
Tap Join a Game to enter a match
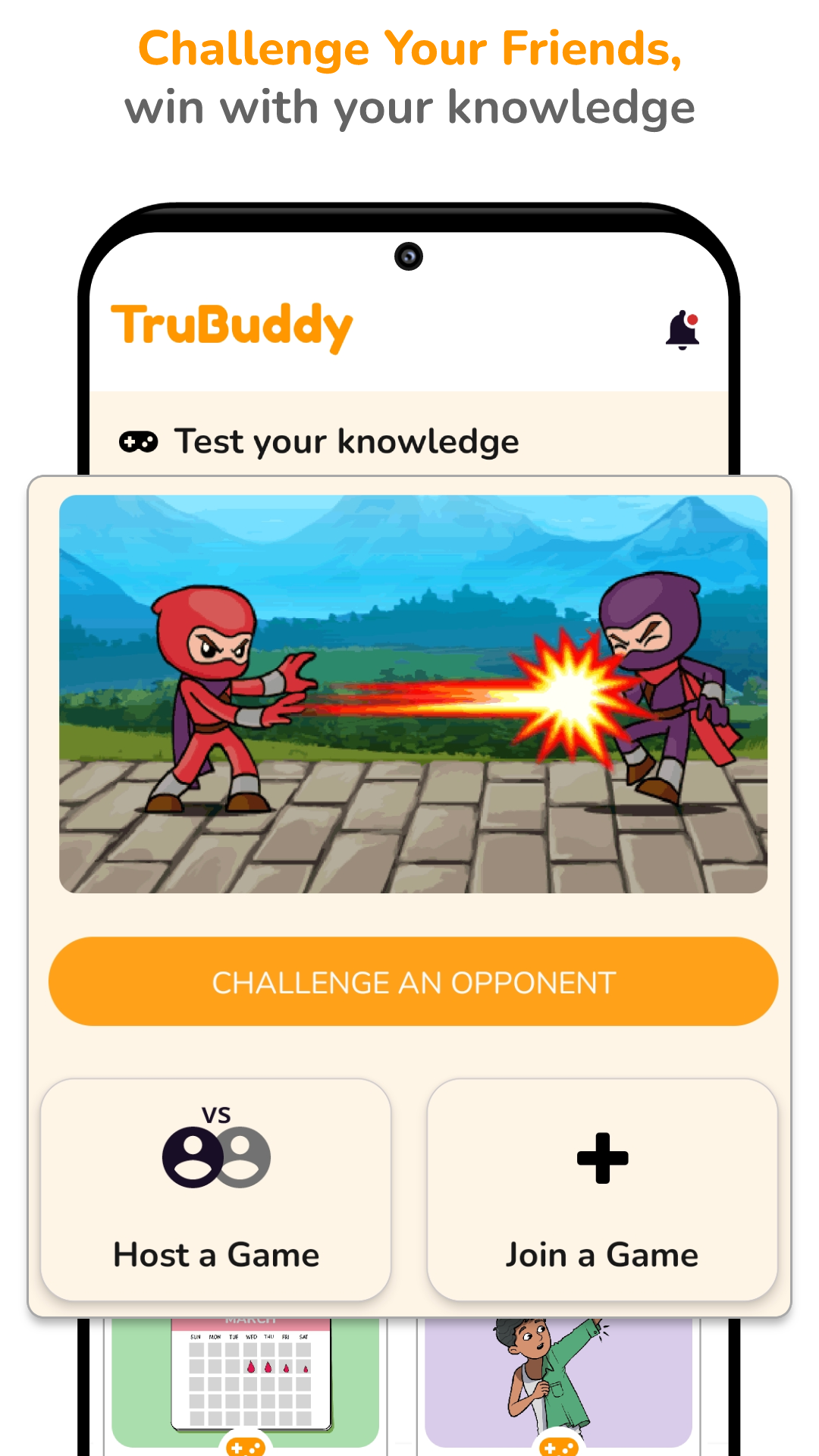[x=603, y=1187]
